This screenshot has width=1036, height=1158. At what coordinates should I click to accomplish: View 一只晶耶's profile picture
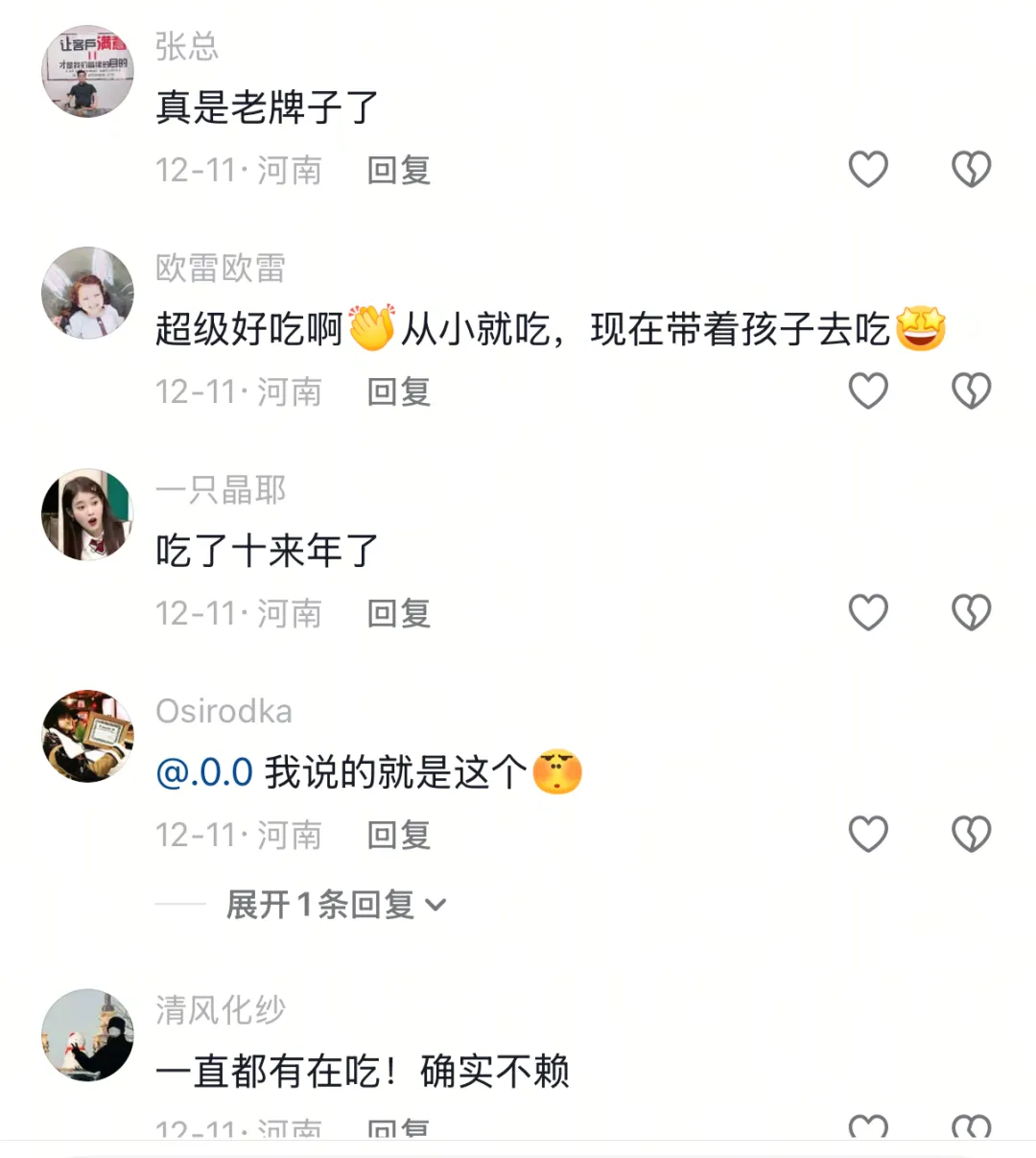coord(87,514)
